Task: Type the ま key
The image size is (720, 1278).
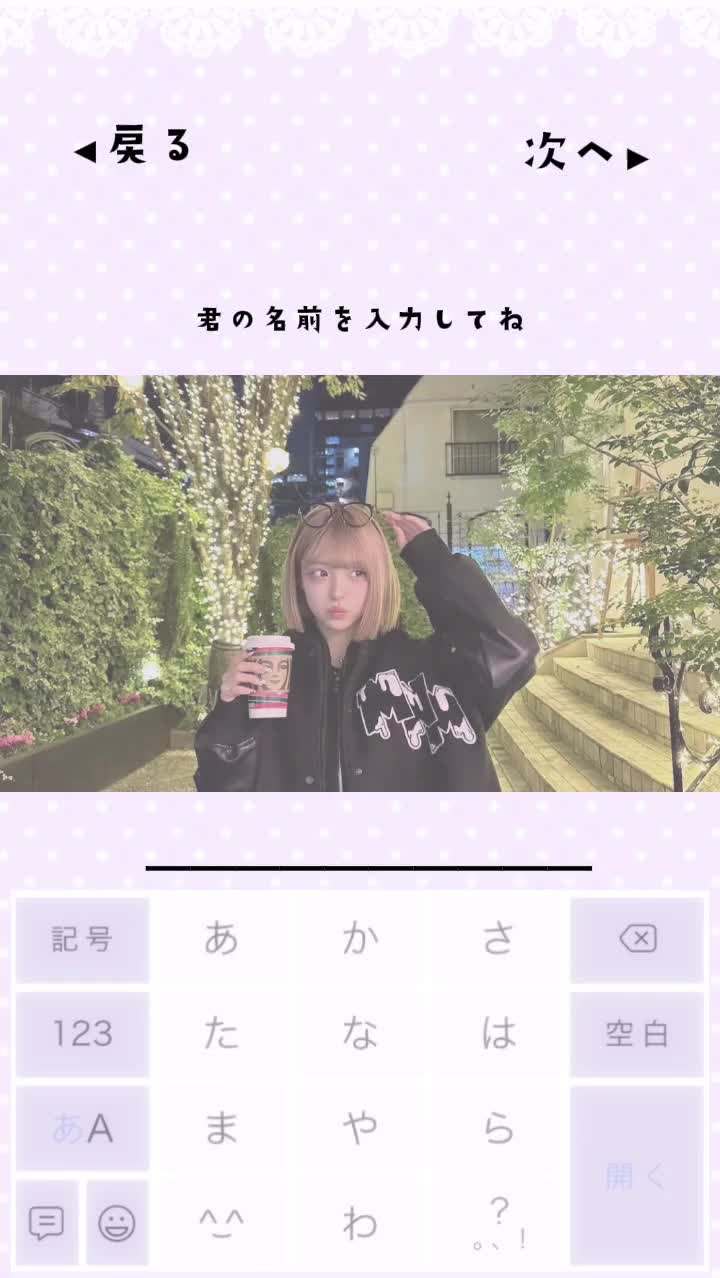Action: coord(221,1128)
